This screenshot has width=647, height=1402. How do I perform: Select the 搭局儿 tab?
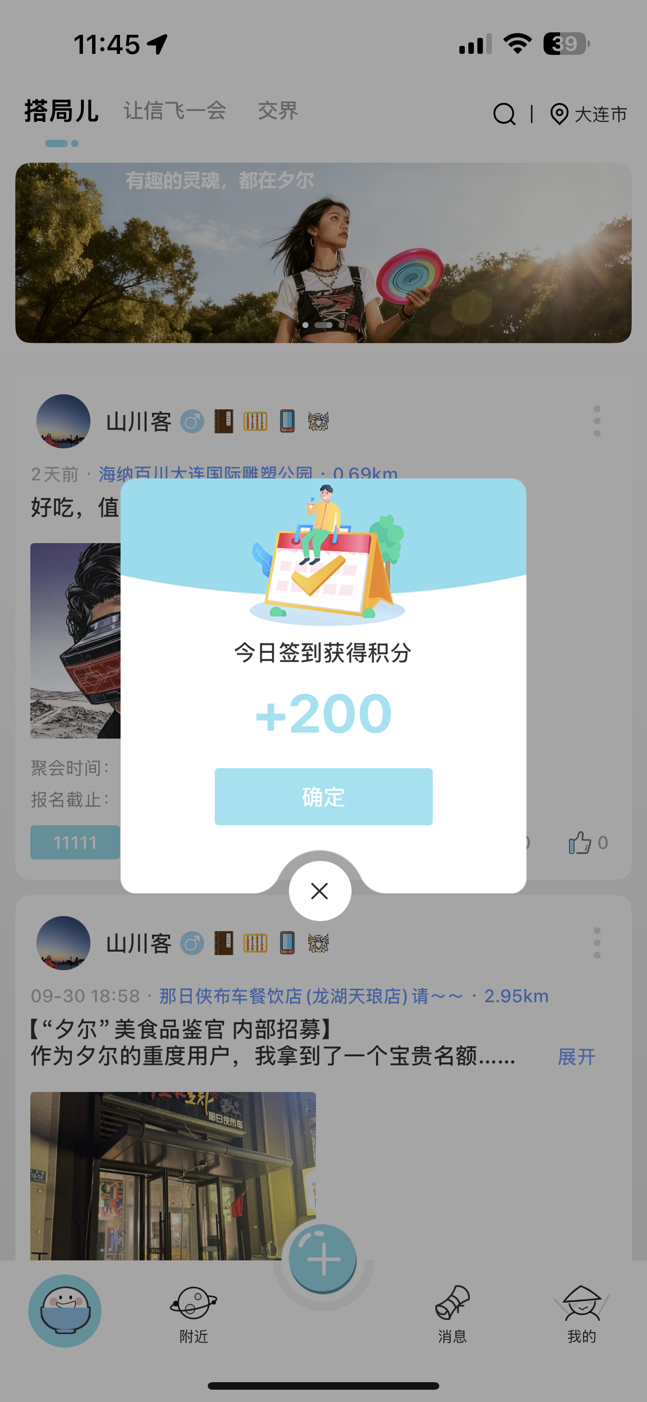(x=61, y=111)
